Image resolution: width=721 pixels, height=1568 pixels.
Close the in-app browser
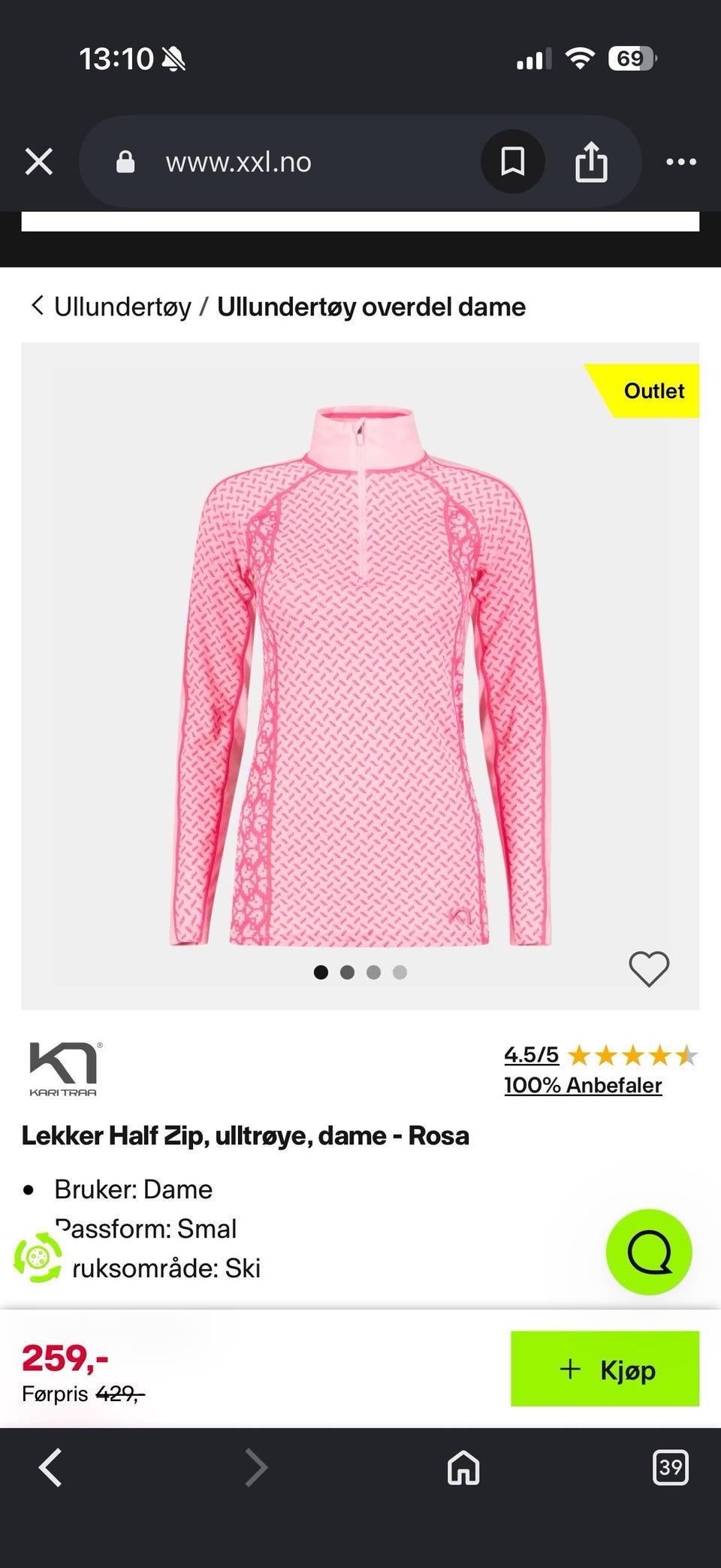coord(39,162)
